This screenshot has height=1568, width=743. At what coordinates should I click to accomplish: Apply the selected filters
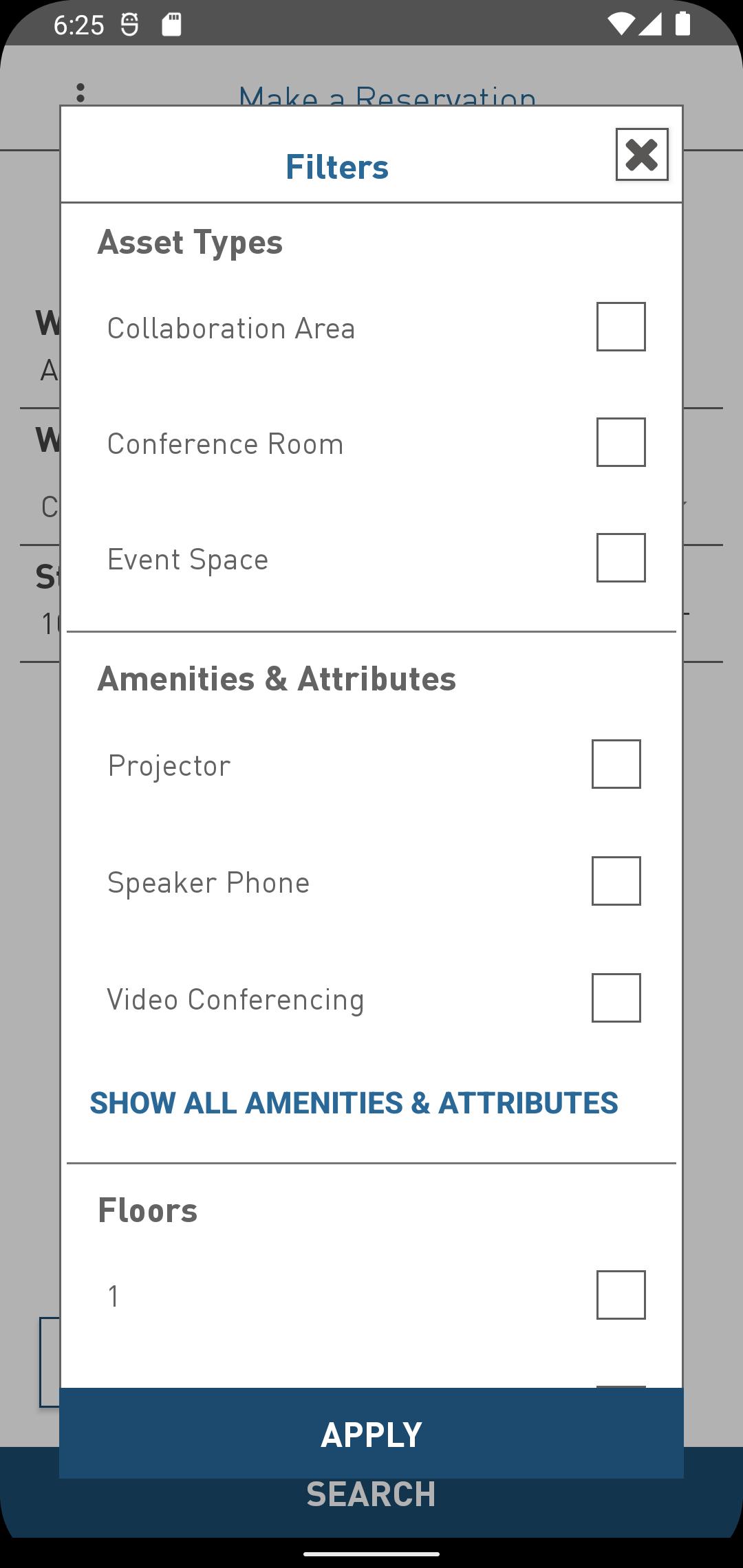click(x=371, y=1433)
